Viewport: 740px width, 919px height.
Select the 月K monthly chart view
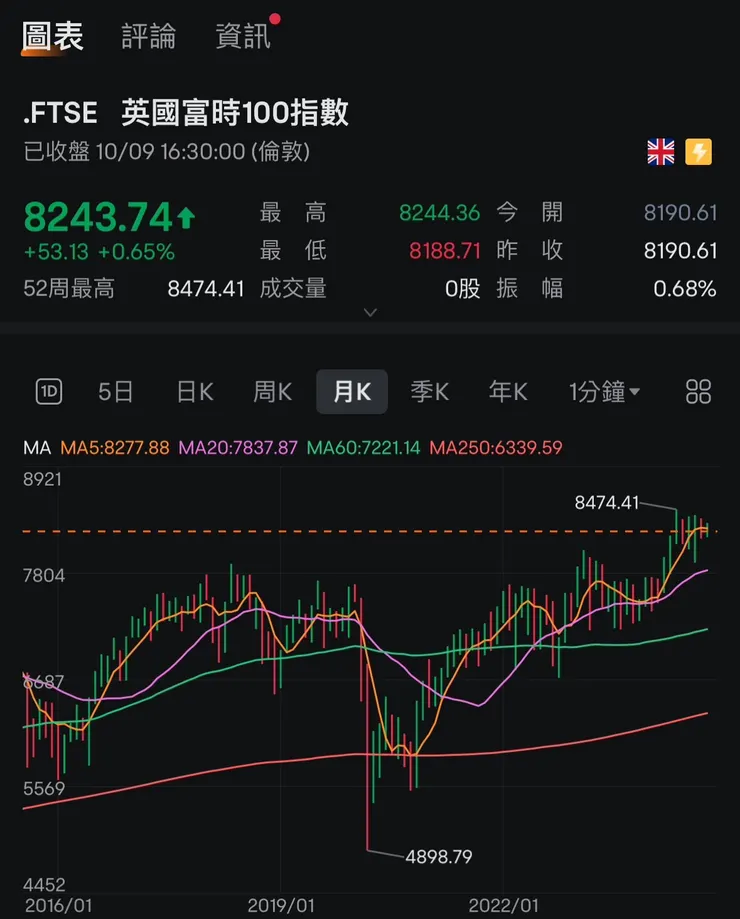[351, 392]
